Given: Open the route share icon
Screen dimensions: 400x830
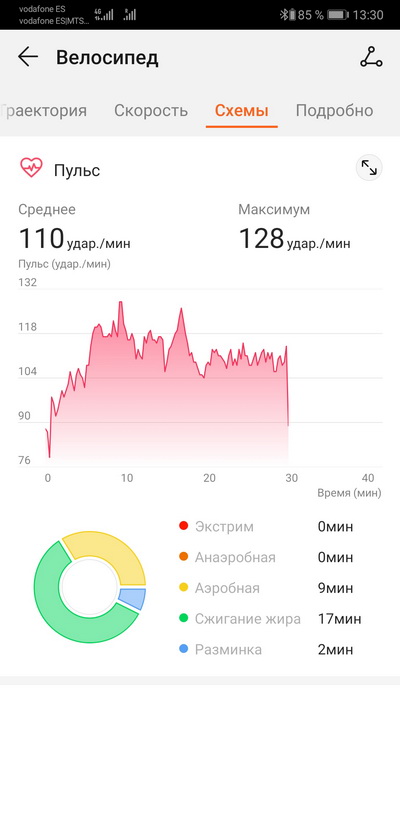Looking at the screenshot, I should (371, 57).
